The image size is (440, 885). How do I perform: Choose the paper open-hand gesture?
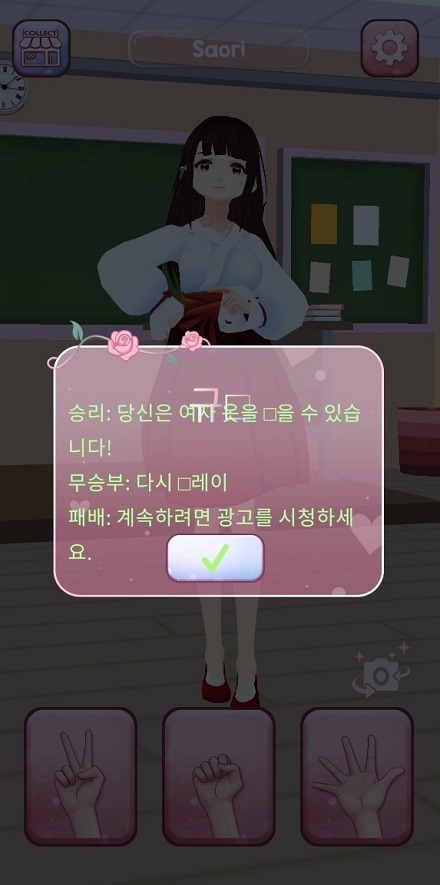[357, 776]
